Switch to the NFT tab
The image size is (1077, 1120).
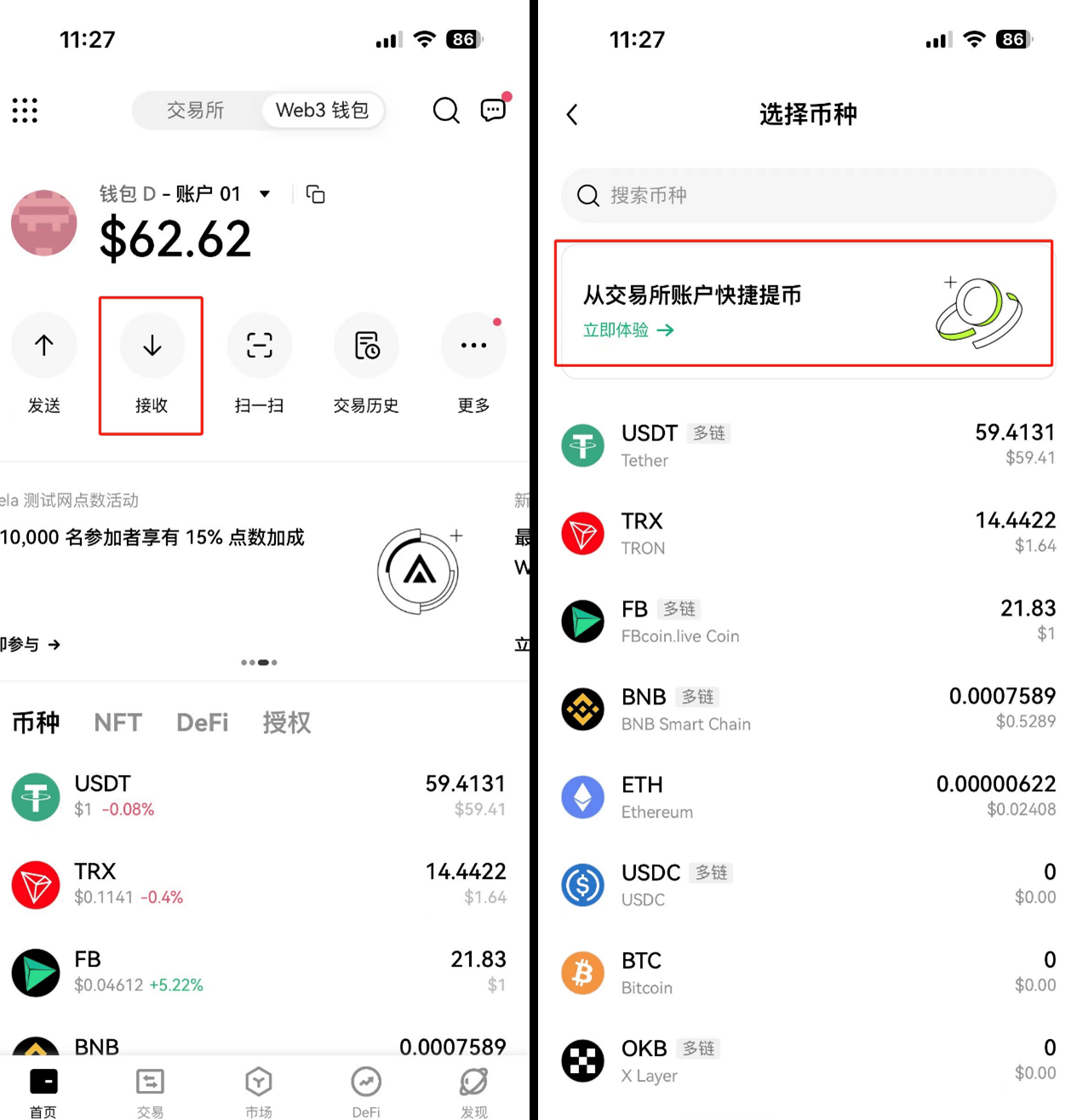click(117, 723)
